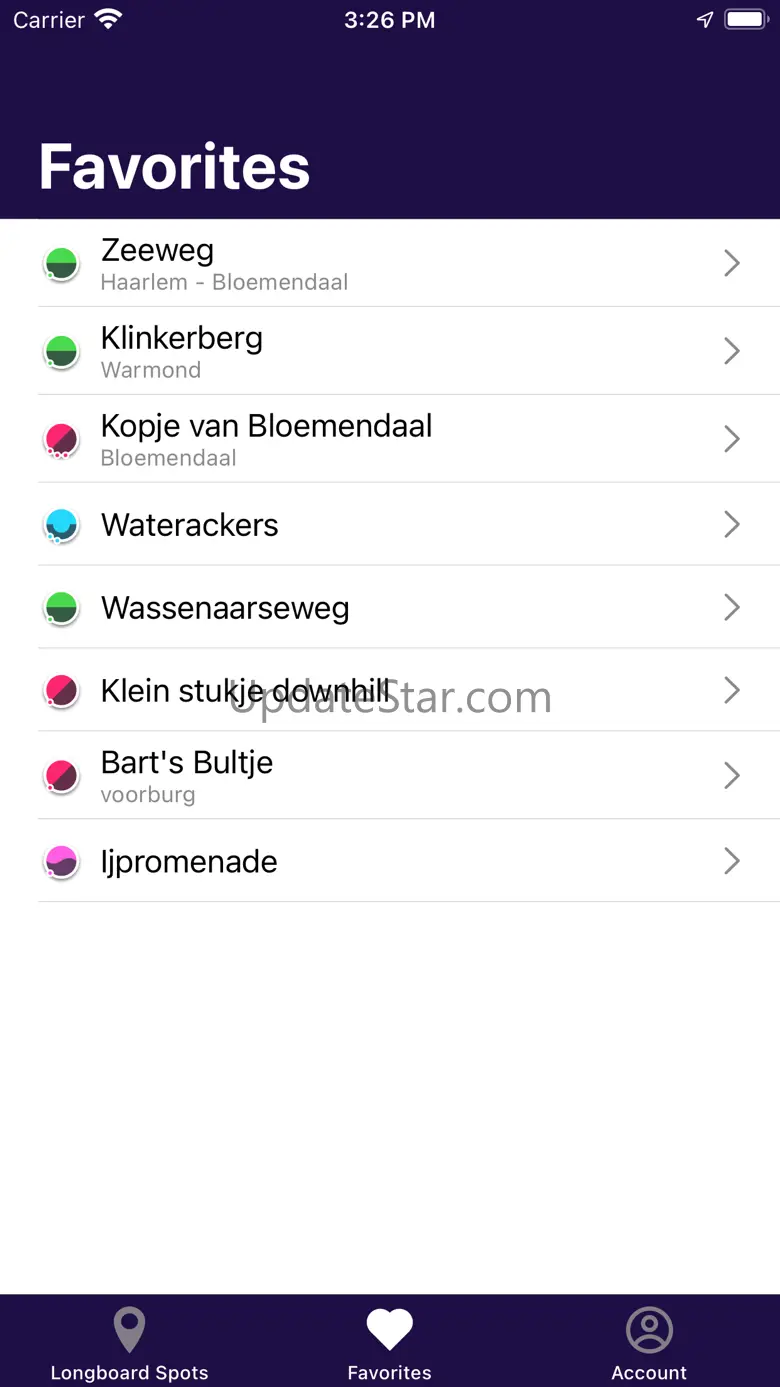Tap the Favorites tab
780x1387 pixels.
[x=389, y=1344]
